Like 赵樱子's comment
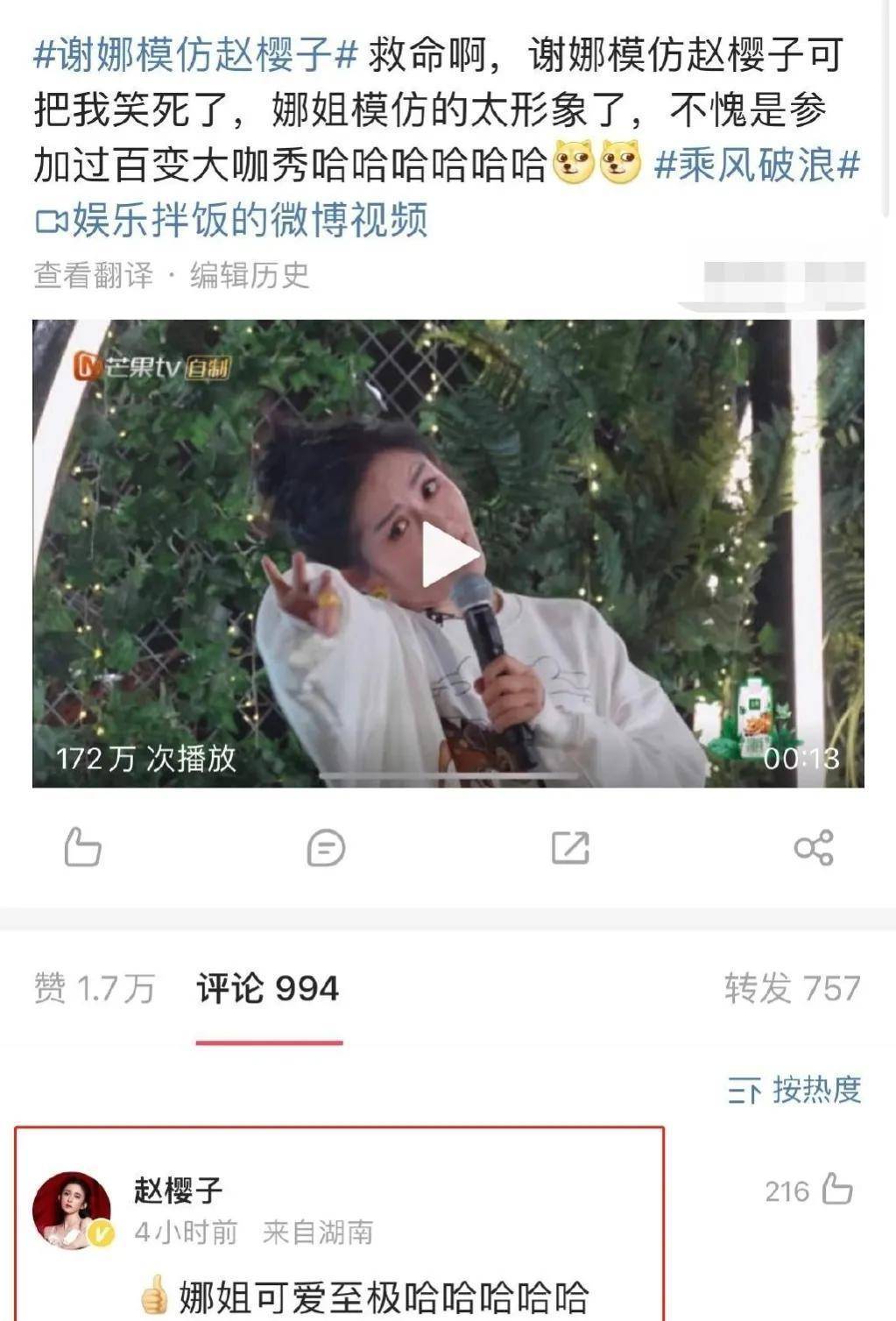This screenshot has height=1321, width=896. 836,1190
